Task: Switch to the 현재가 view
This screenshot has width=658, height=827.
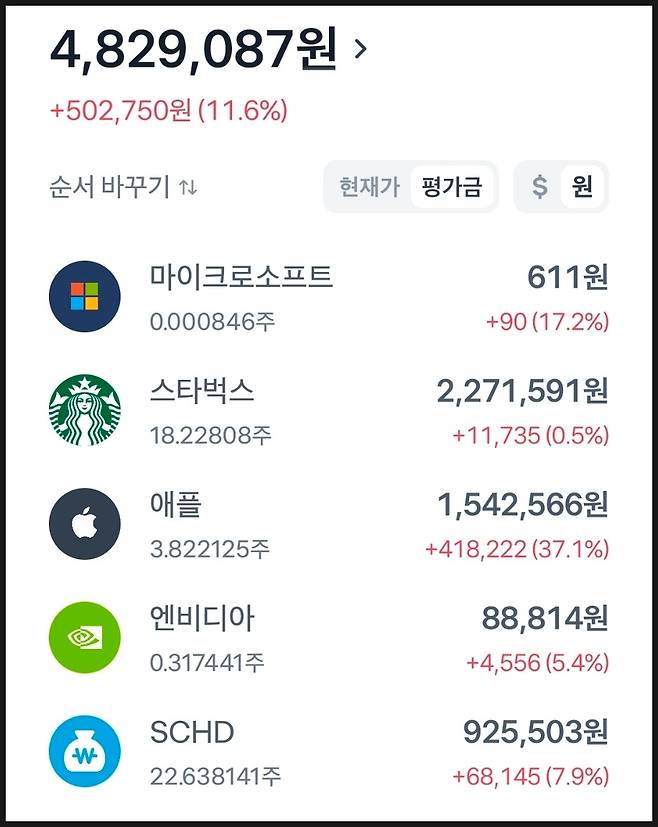Action: click(x=369, y=187)
